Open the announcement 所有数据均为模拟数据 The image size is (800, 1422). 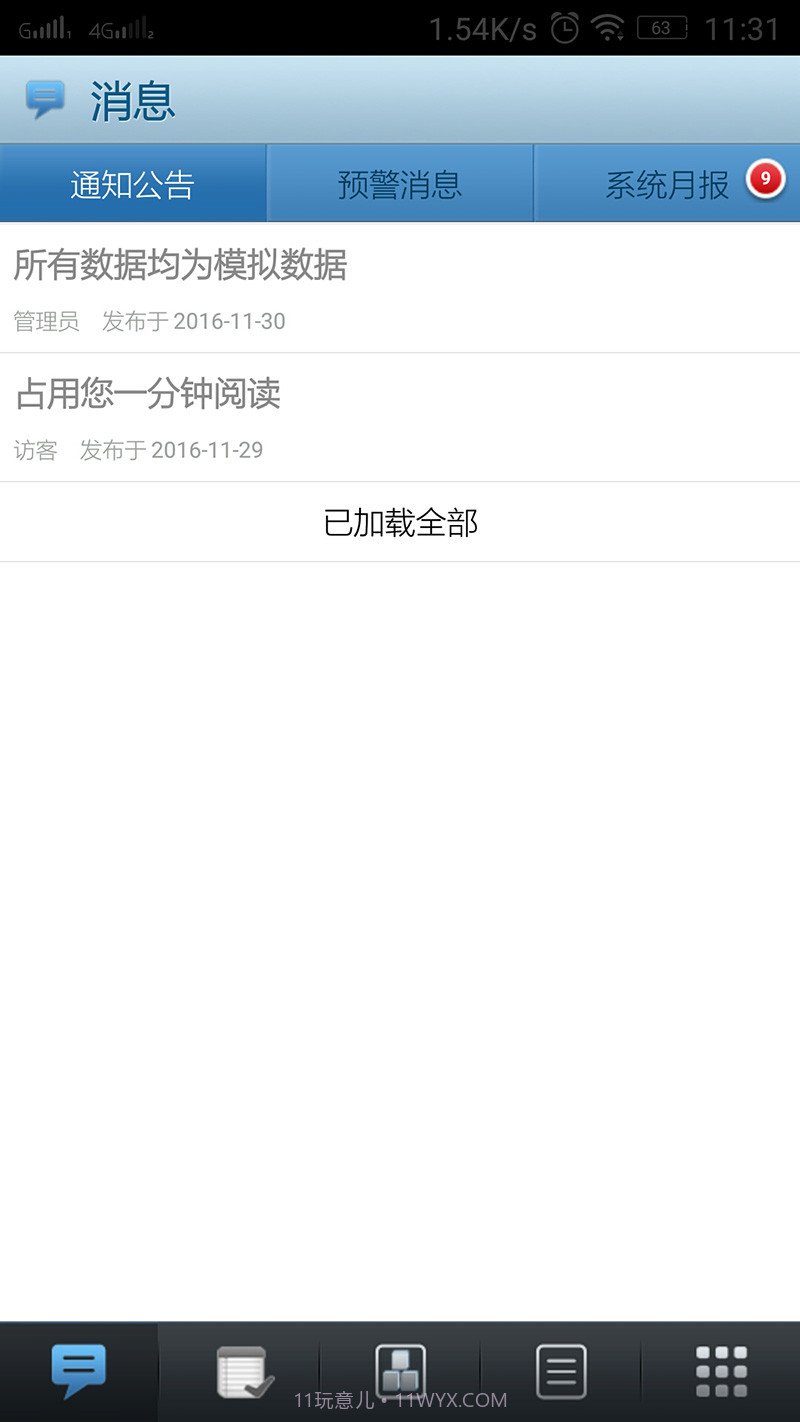tap(181, 266)
